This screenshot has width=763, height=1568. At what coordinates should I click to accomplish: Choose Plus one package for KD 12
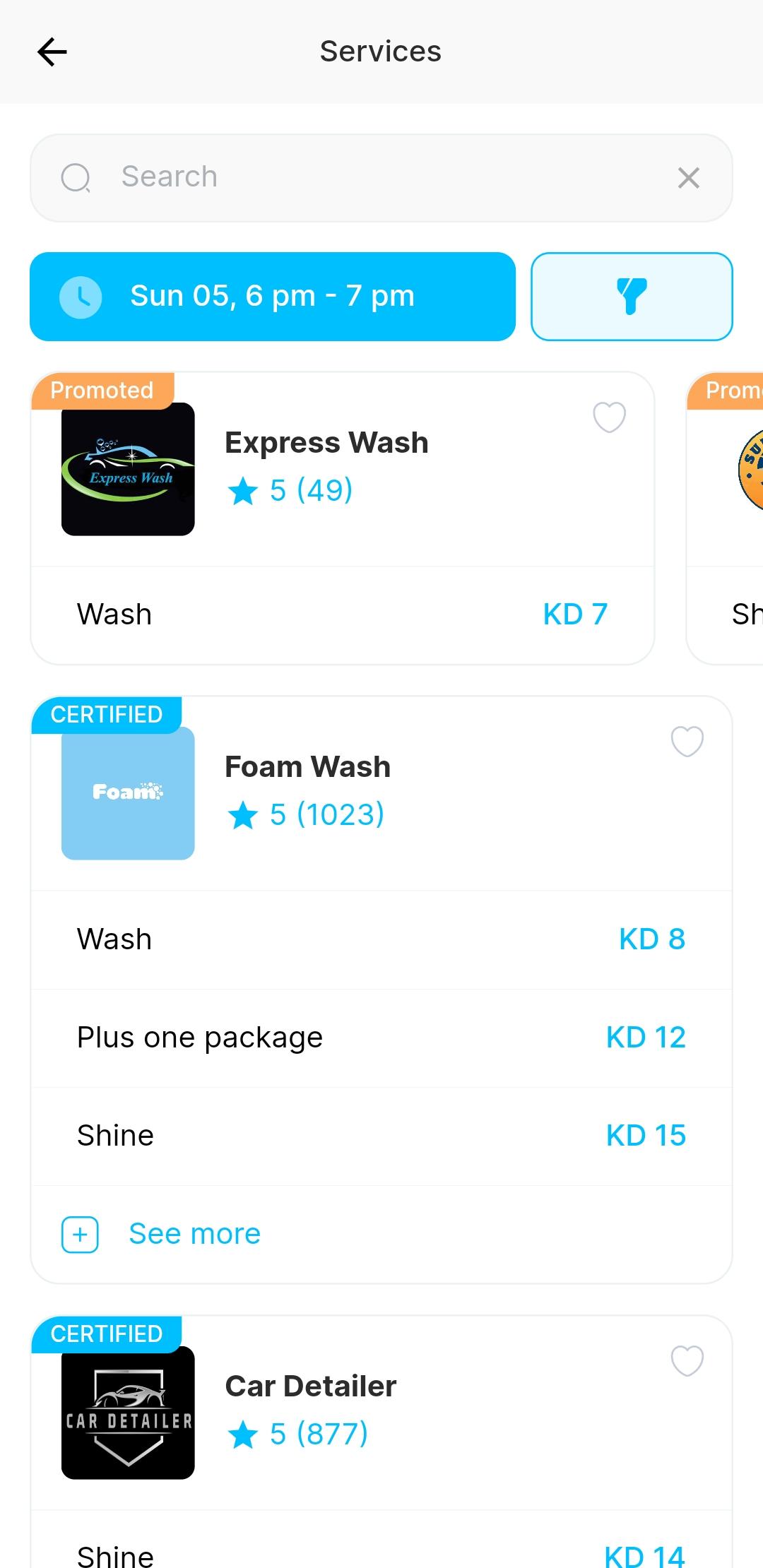tap(381, 1038)
